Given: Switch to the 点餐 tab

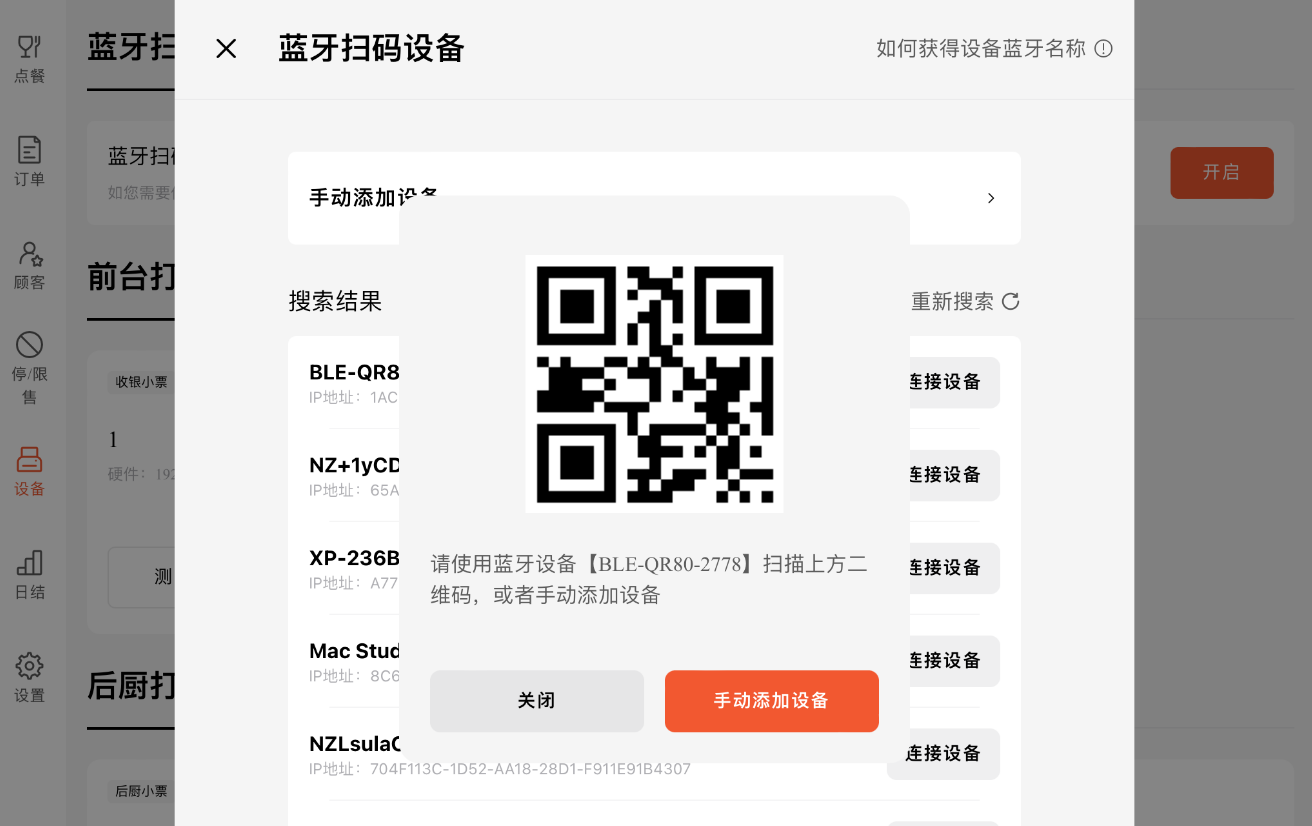Looking at the screenshot, I should (30, 59).
